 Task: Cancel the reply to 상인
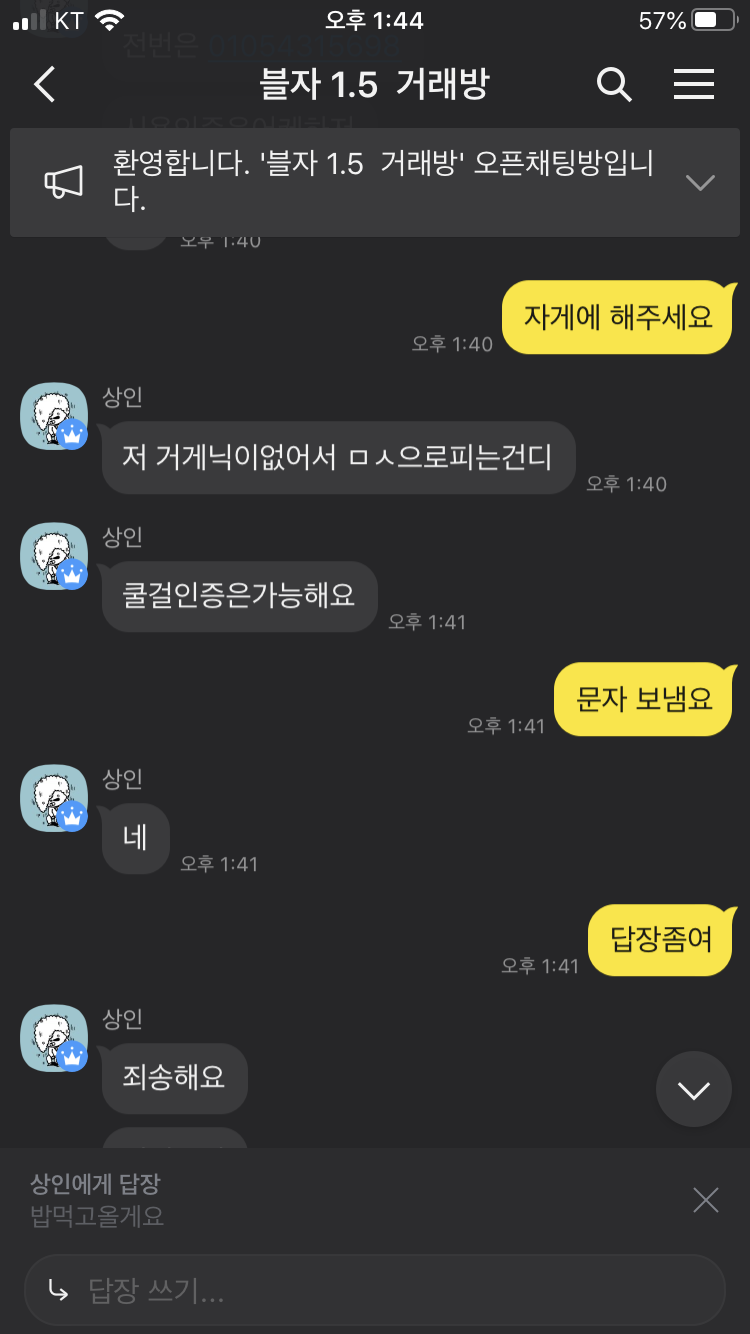[x=706, y=1200]
